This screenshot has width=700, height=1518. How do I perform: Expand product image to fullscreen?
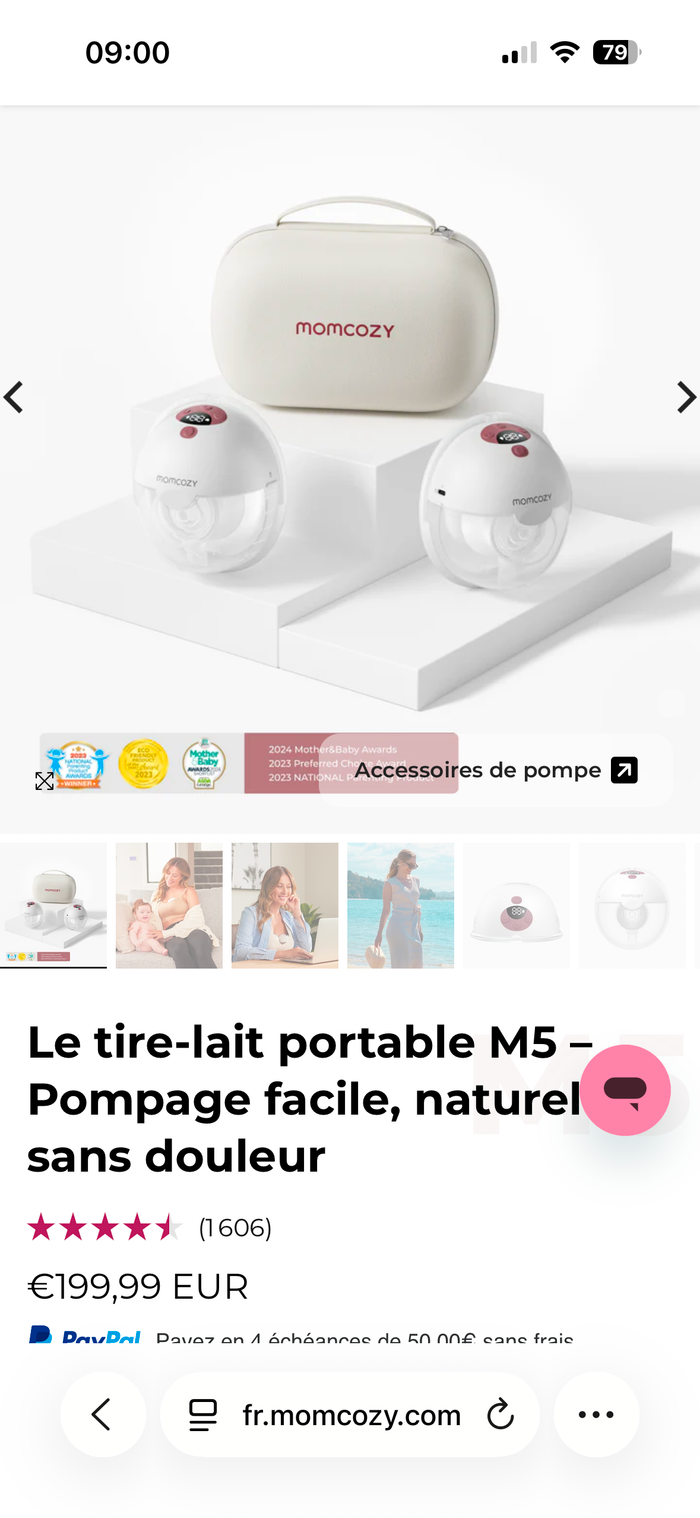tap(44, 781)
